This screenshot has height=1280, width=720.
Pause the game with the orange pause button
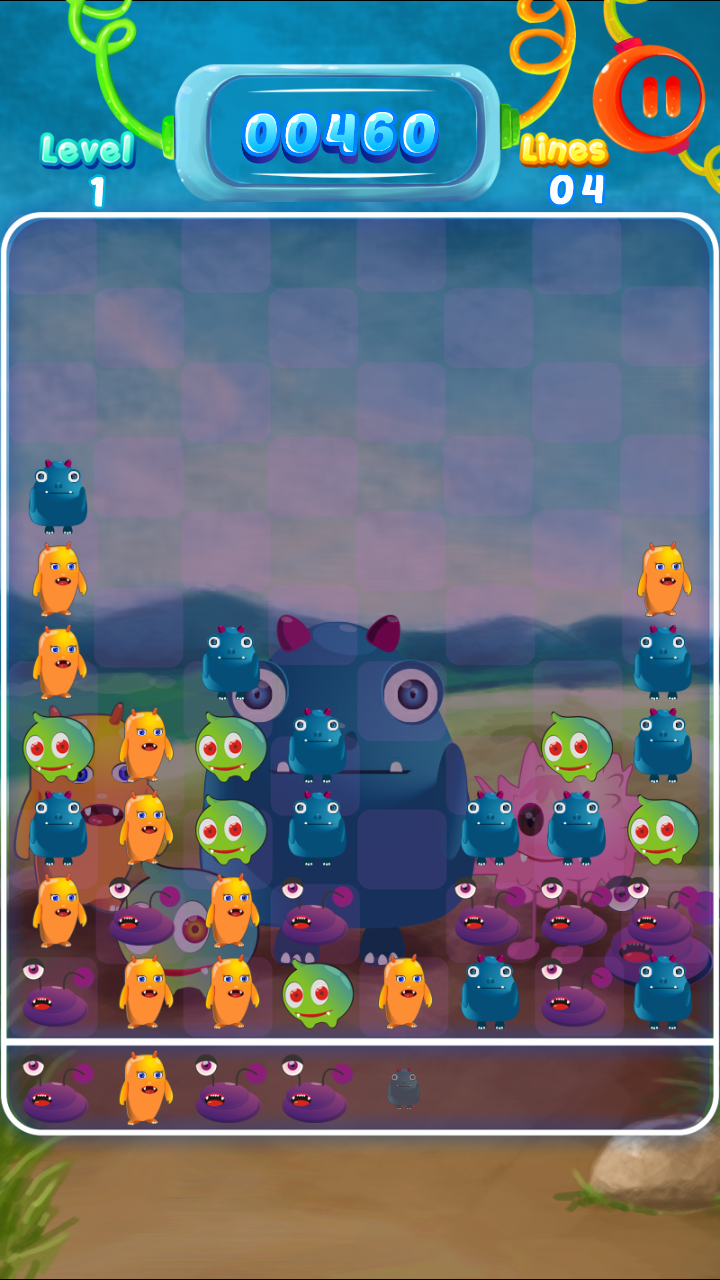click(650, 97)
